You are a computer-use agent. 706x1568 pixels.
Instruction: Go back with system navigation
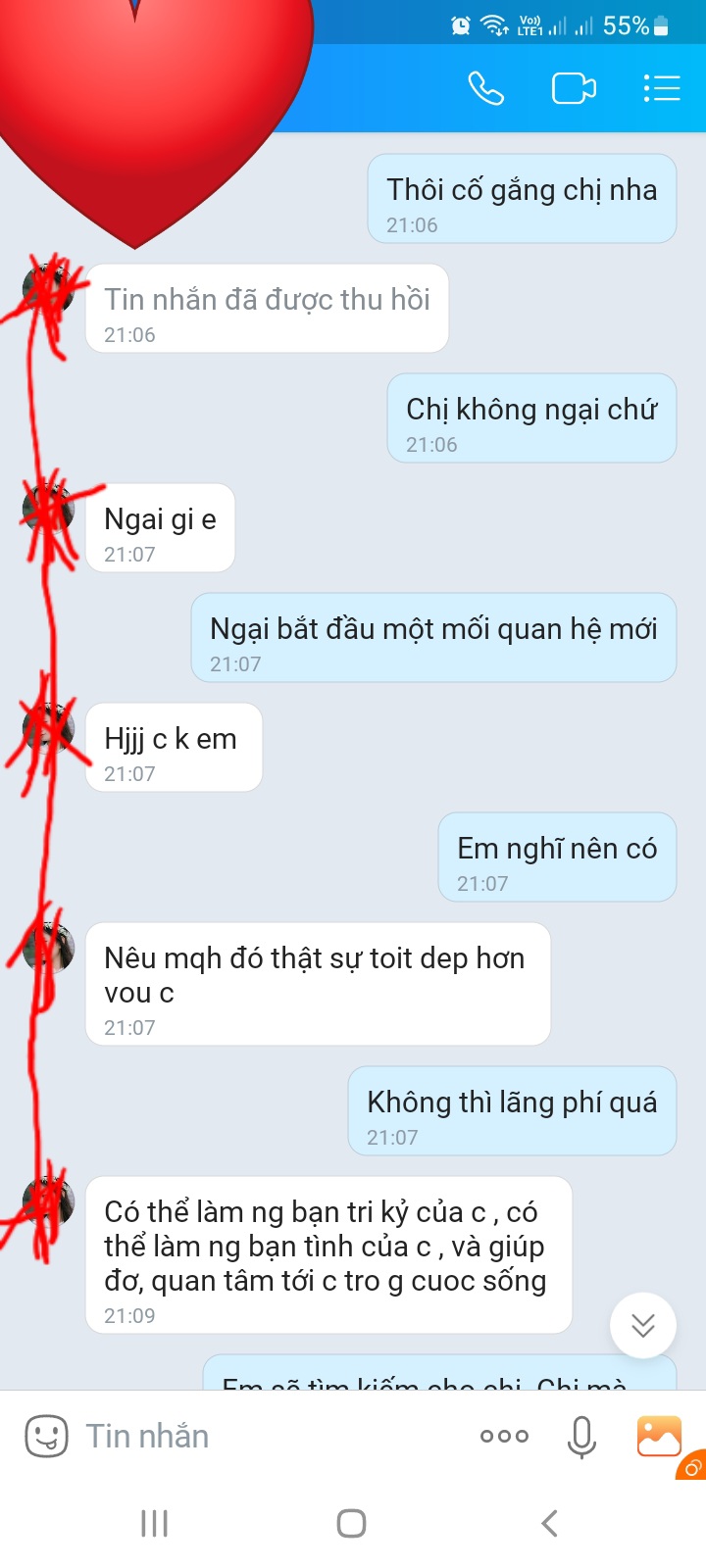549,1523
